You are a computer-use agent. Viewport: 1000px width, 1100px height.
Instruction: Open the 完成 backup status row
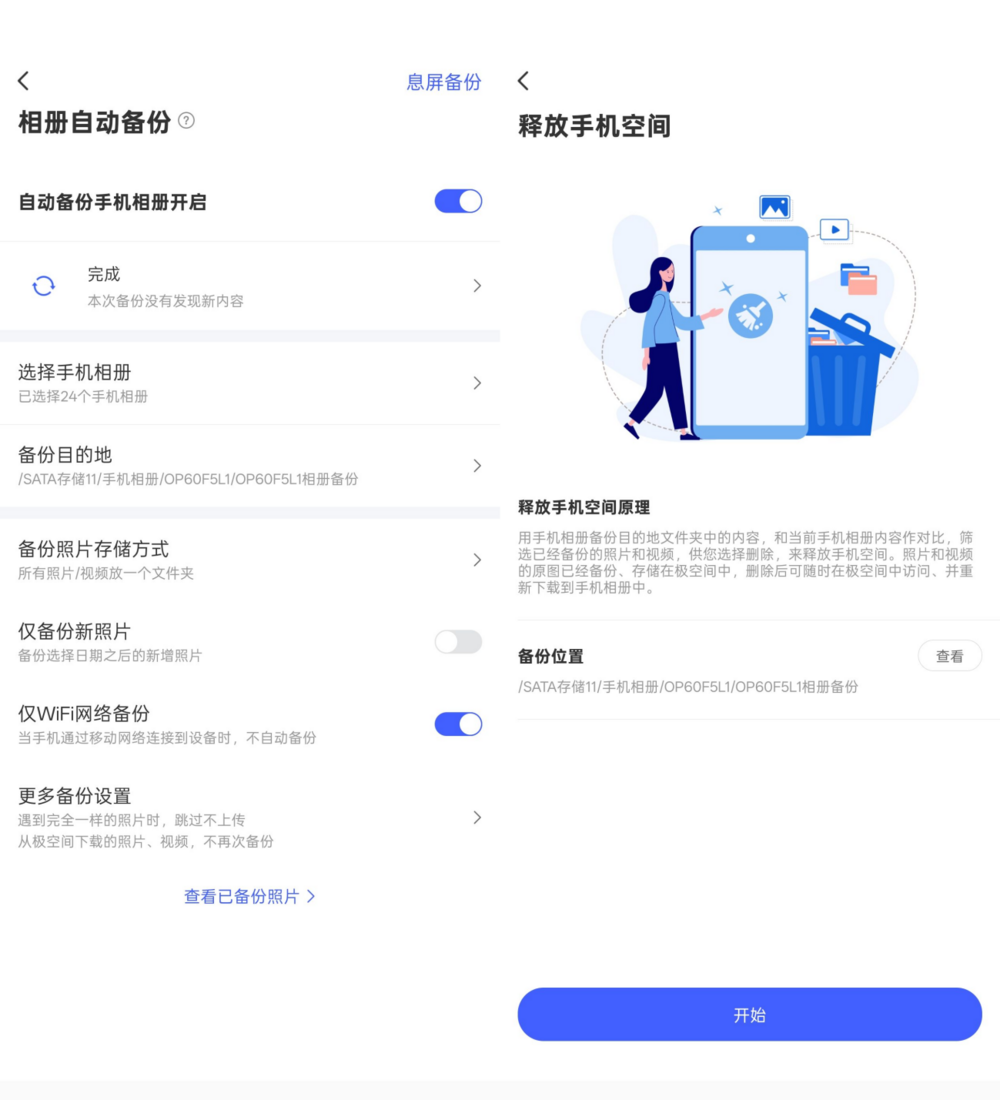250,286
